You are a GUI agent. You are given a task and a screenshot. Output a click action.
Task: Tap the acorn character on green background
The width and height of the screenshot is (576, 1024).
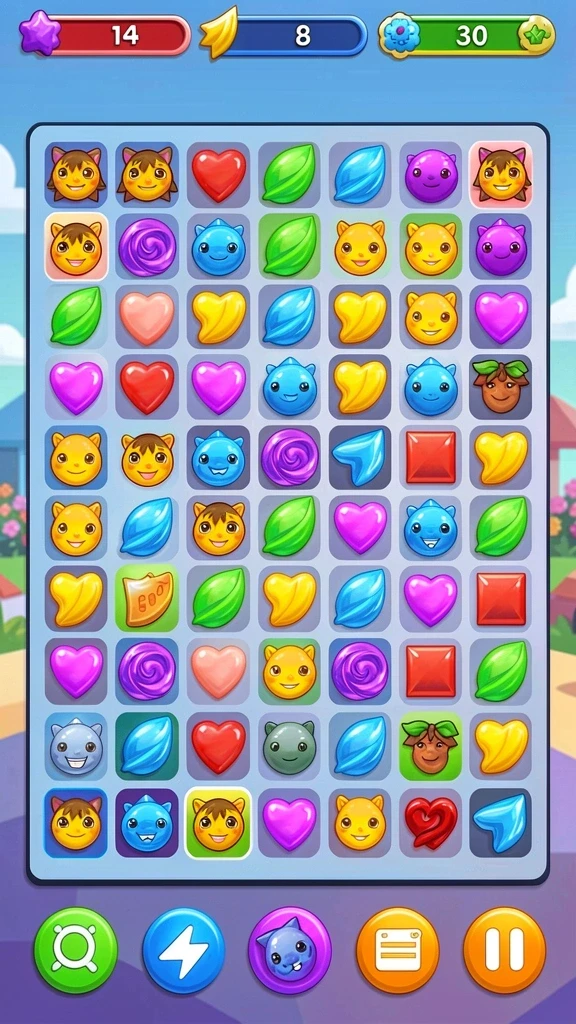tap(430, 746)
